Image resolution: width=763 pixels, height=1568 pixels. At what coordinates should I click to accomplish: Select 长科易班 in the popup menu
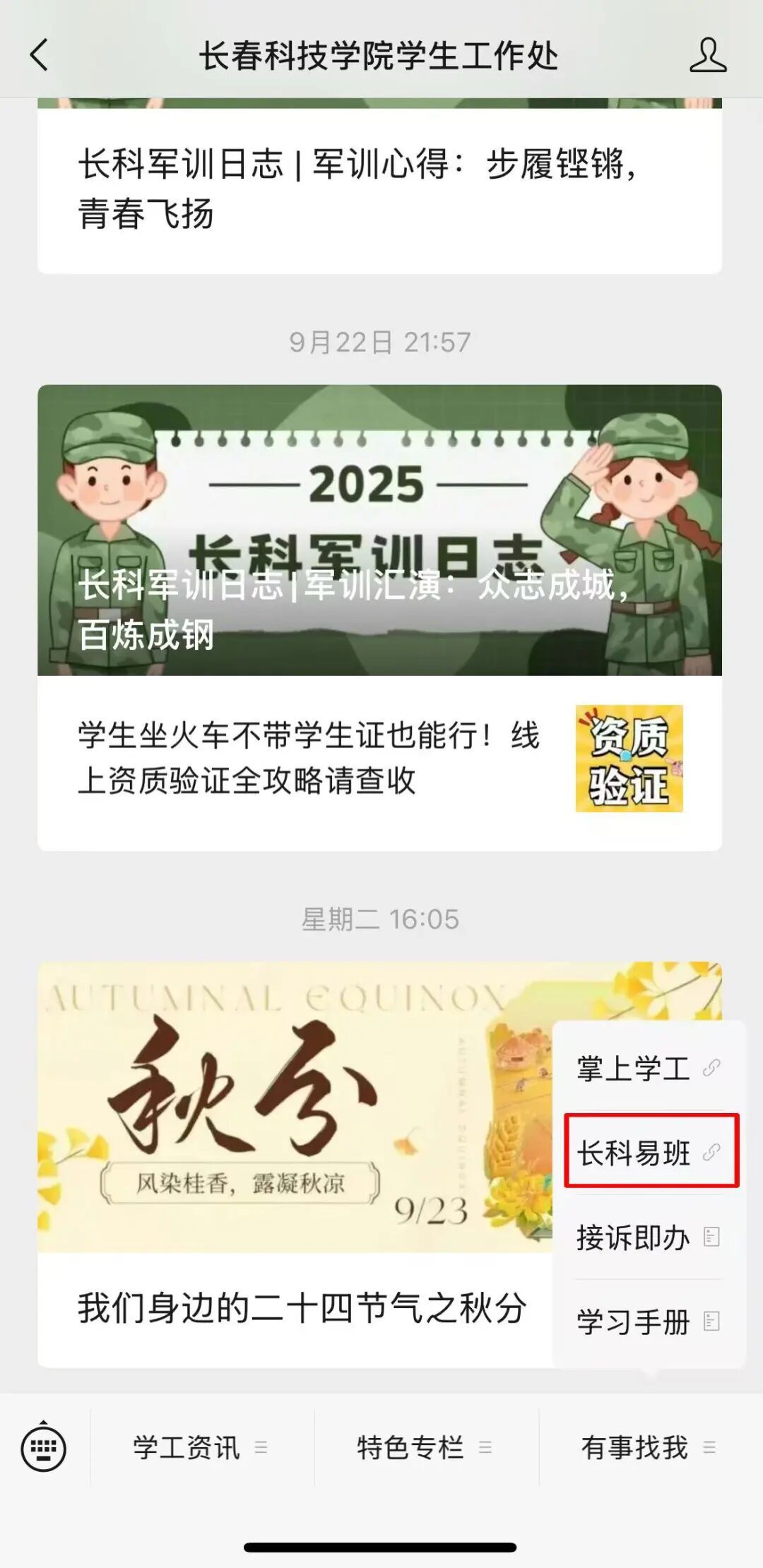click(648, 1153)
